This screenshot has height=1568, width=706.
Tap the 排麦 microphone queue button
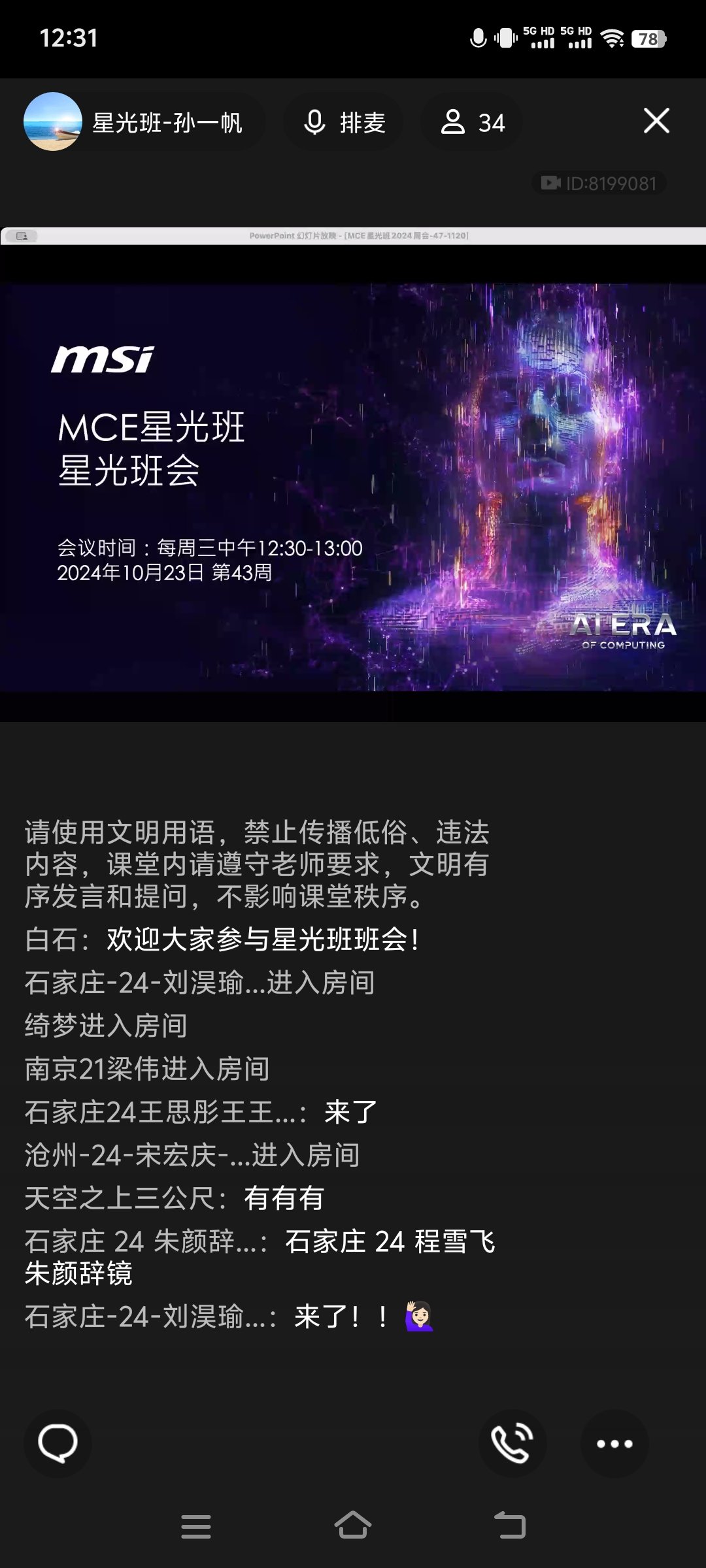click(x=344, y=122)
